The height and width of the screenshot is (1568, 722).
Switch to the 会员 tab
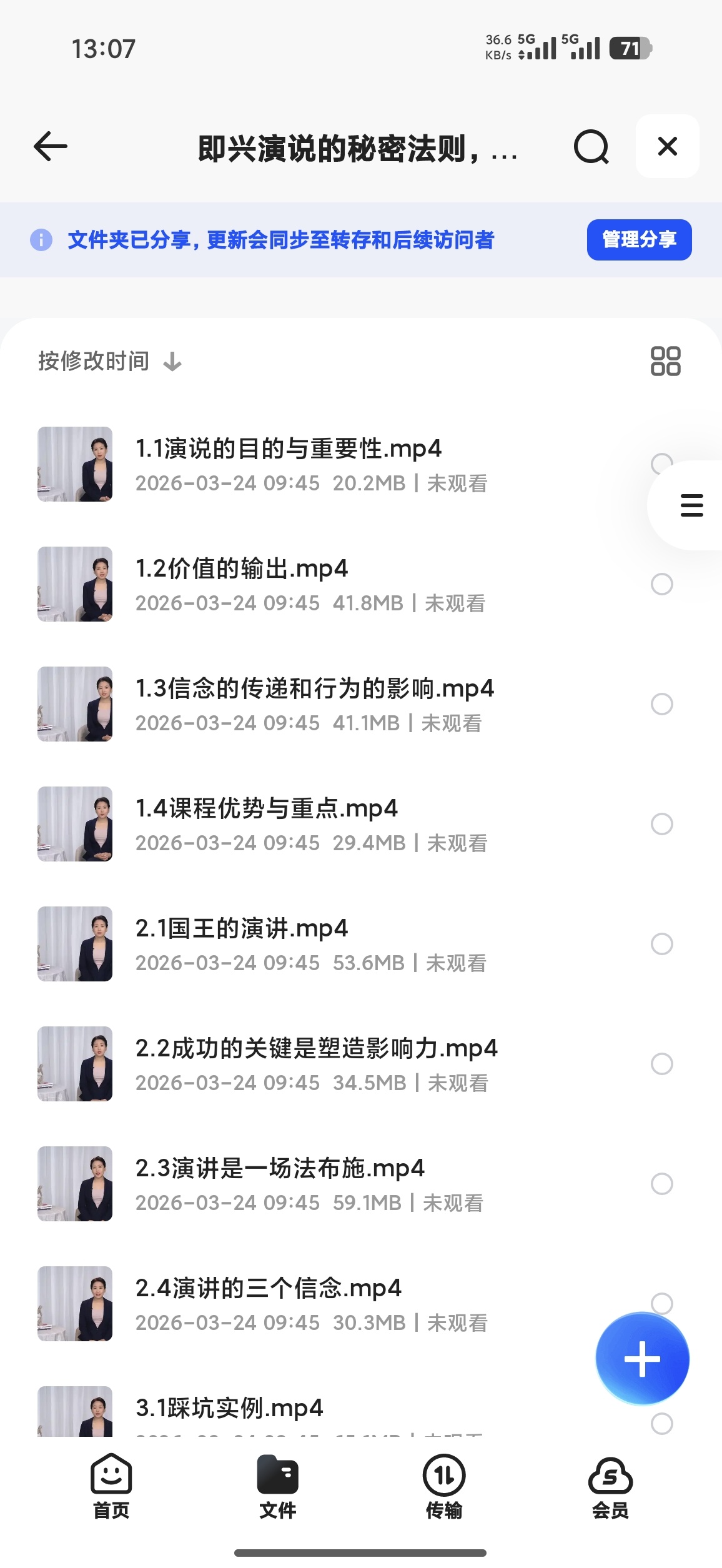610,1487
